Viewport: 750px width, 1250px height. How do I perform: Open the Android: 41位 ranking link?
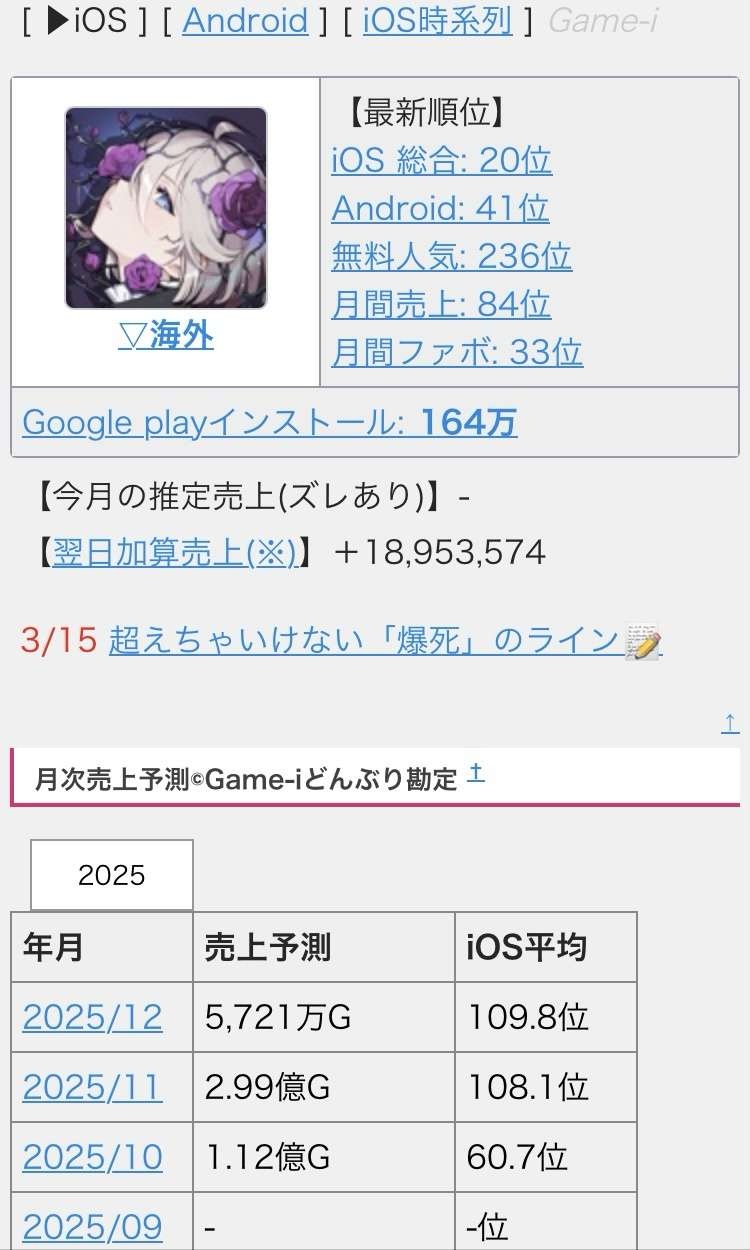(440, 208)
